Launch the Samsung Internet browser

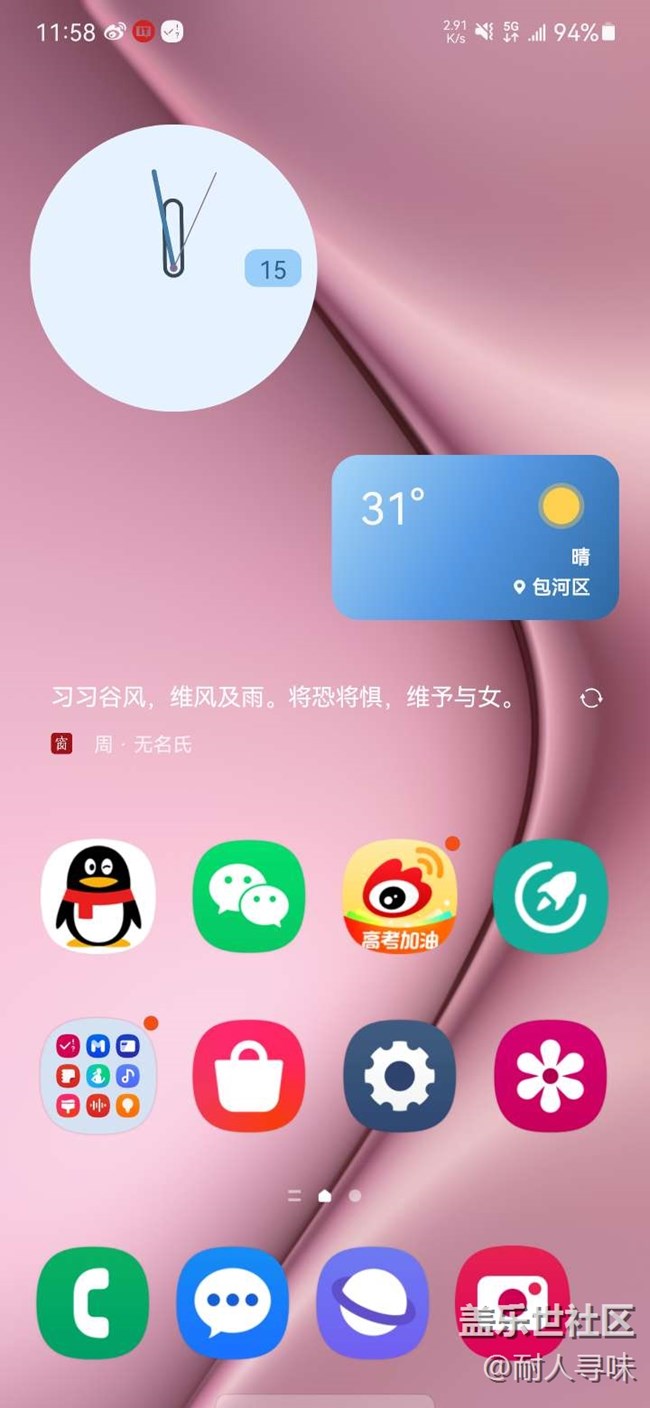[372, 1302]
